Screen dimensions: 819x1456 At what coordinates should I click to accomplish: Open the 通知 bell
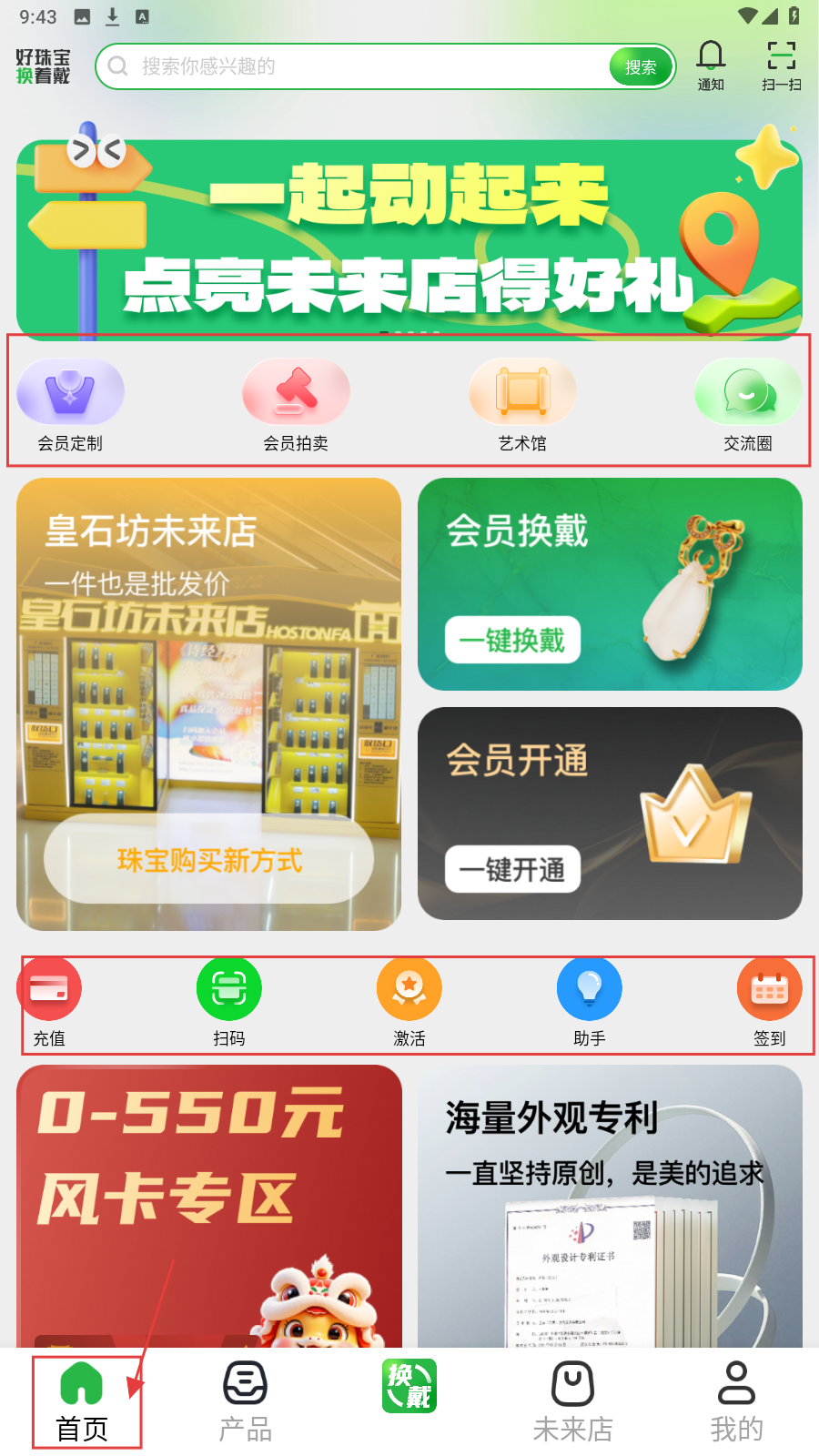coord(711,66)
